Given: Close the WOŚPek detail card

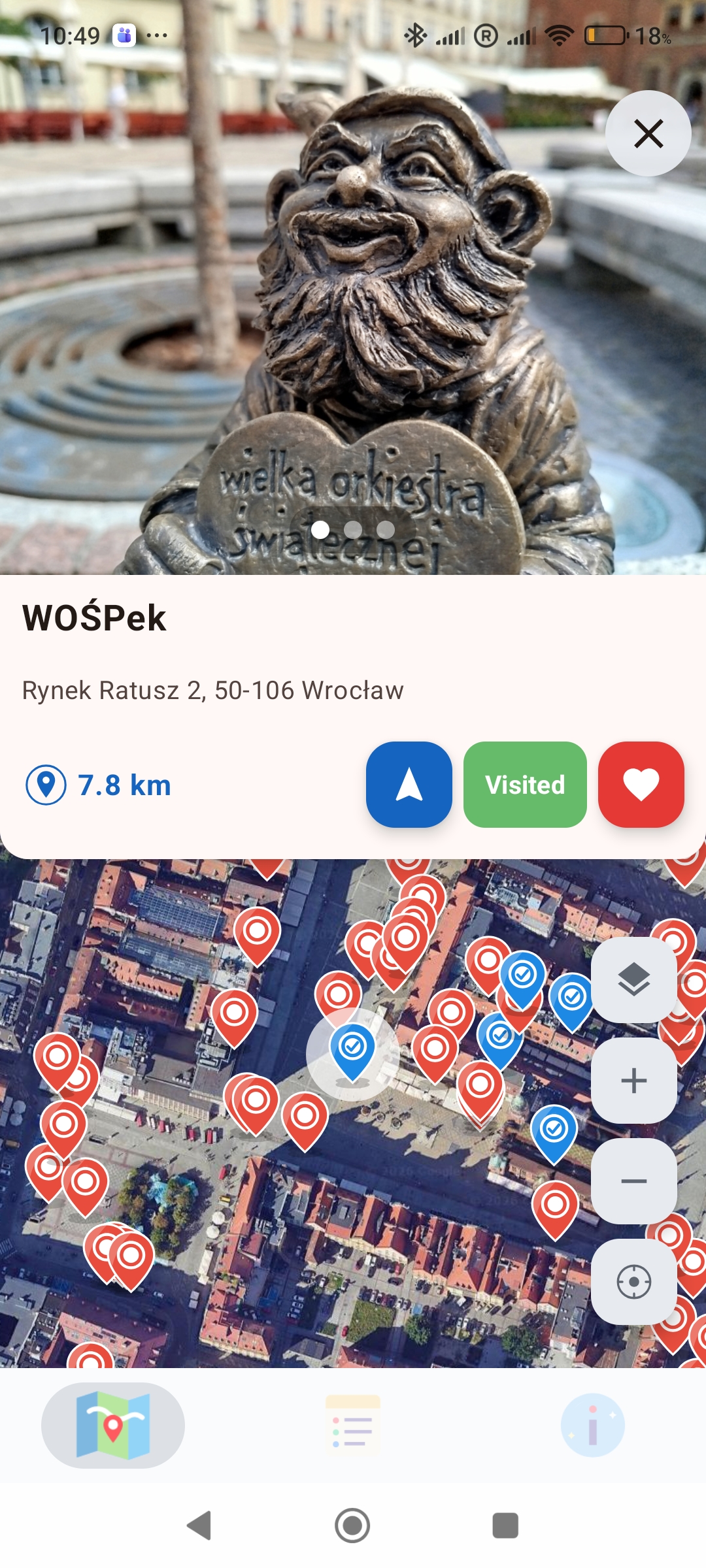Looking at the screenshot, I should click(648, 133).
